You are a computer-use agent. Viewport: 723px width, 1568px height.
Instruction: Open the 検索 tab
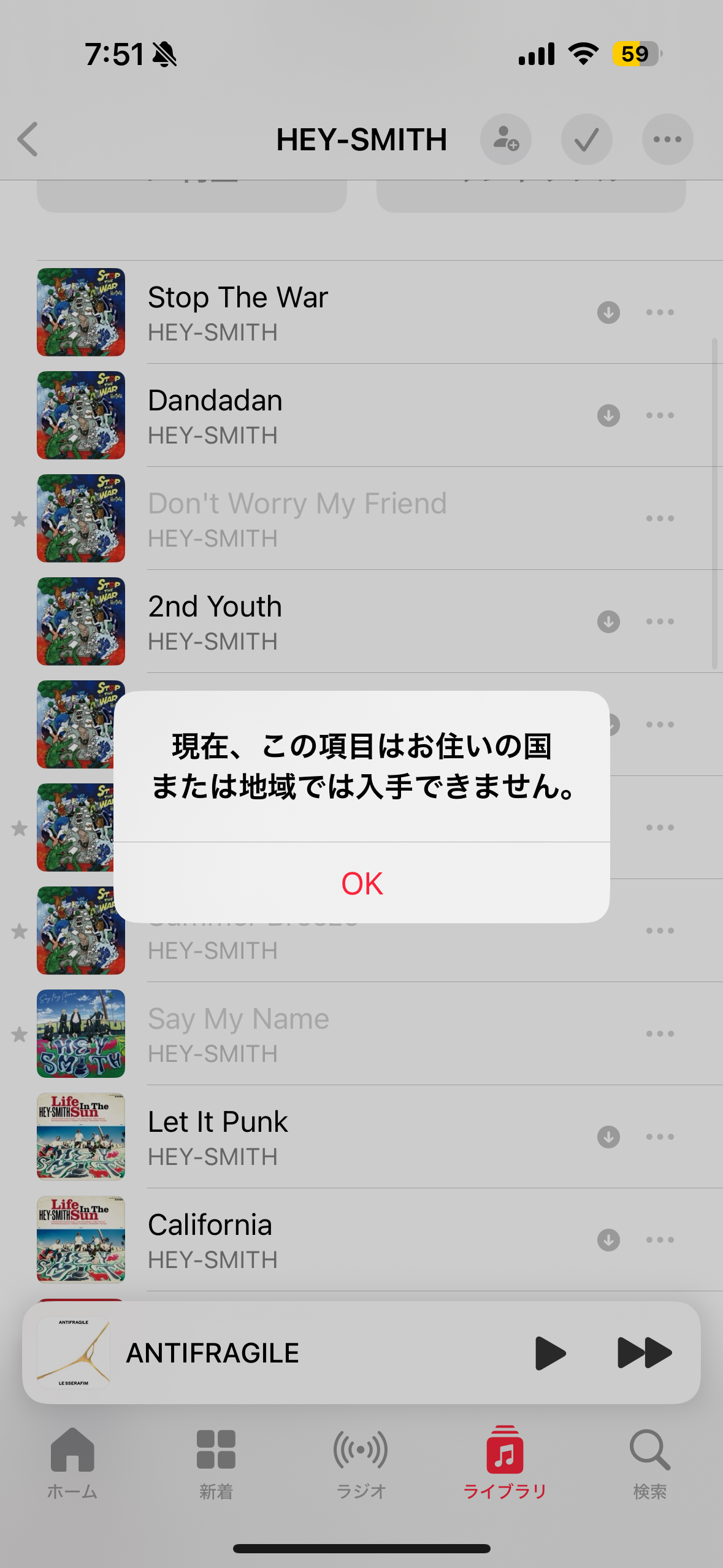pyautogui.click(x=649, y=1462)
